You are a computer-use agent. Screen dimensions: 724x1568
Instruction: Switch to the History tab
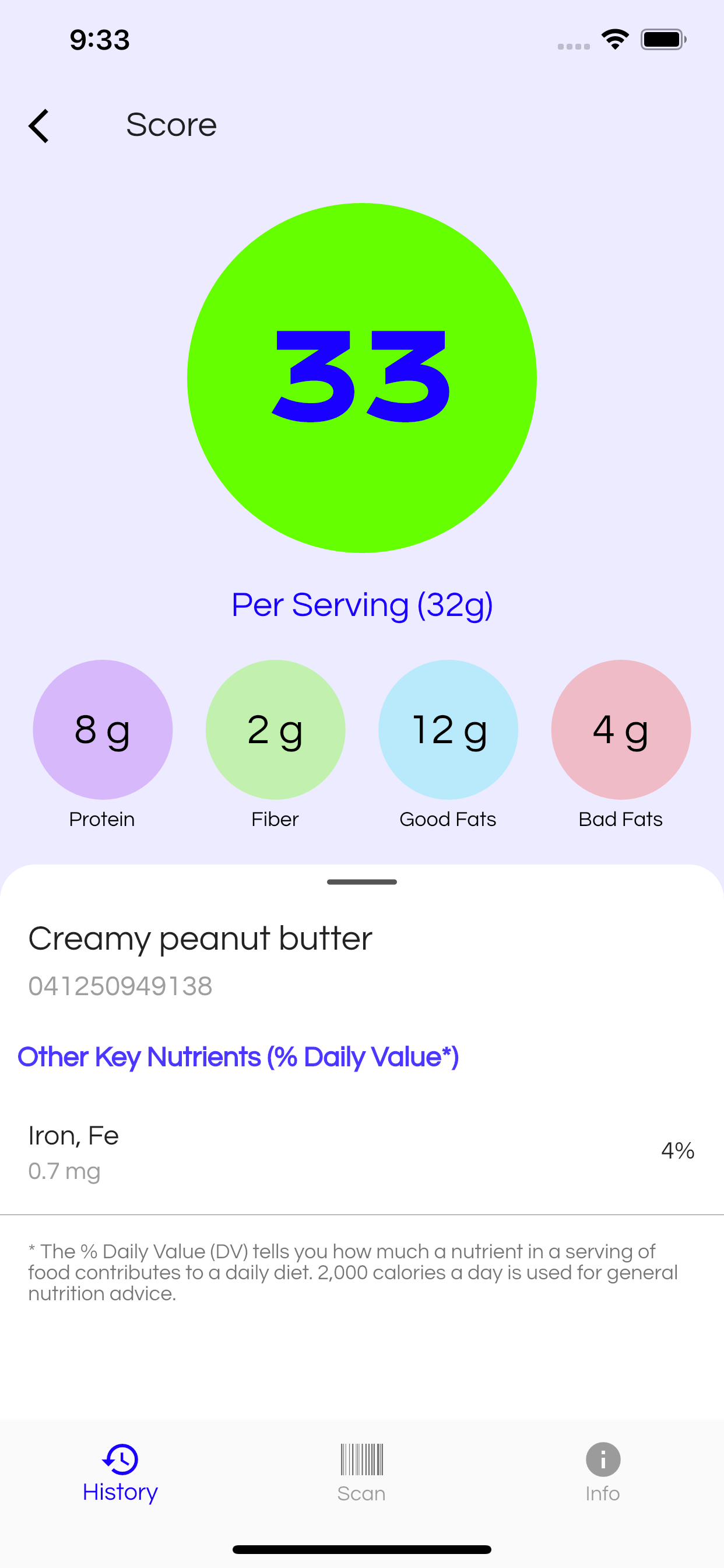tap(121, 1473)
